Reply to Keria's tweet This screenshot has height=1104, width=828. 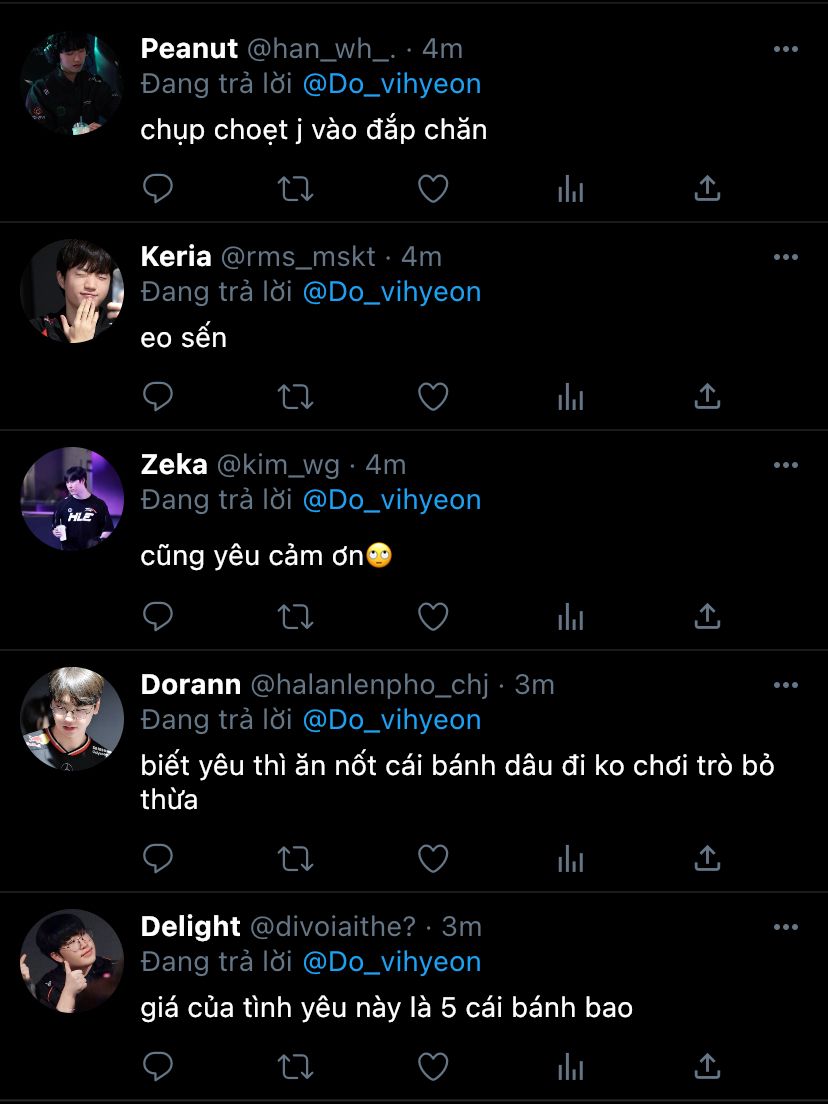[x=158, y=397]
